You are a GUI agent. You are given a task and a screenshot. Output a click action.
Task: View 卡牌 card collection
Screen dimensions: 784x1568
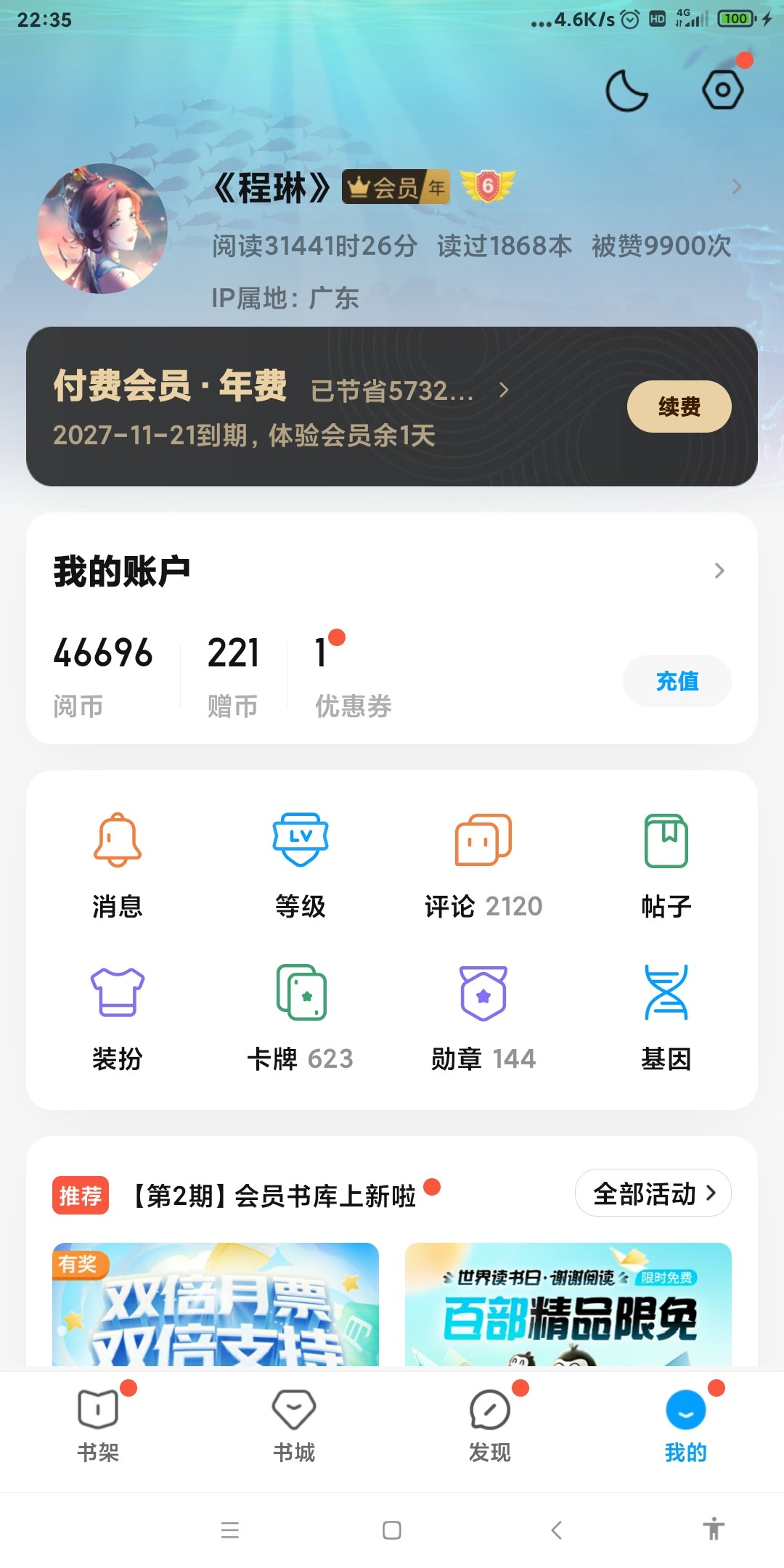pos(301,1018)
